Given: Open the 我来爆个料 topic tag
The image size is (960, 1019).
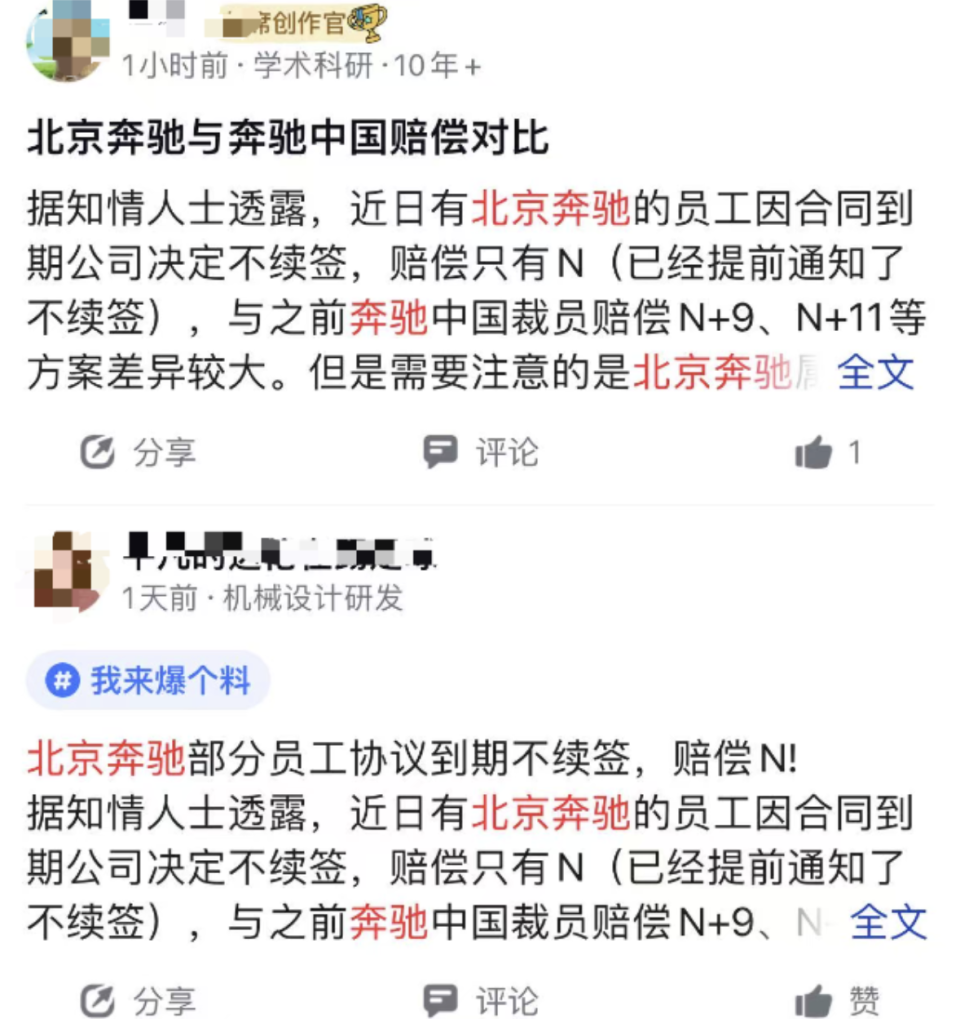Looking at the screenshot, I should tap(148, 682).
